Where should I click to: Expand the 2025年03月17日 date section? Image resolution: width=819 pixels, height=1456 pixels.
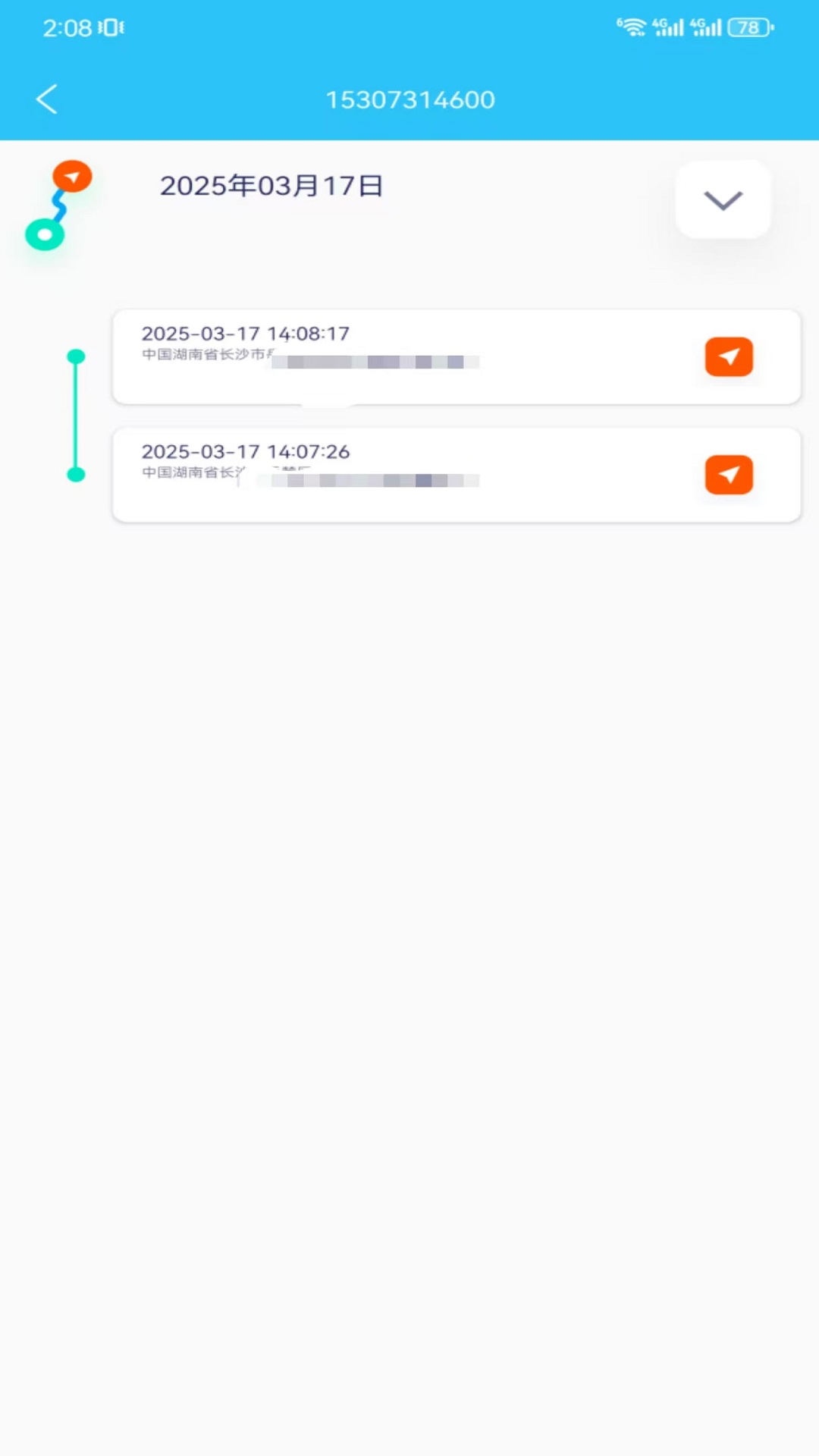271,186
